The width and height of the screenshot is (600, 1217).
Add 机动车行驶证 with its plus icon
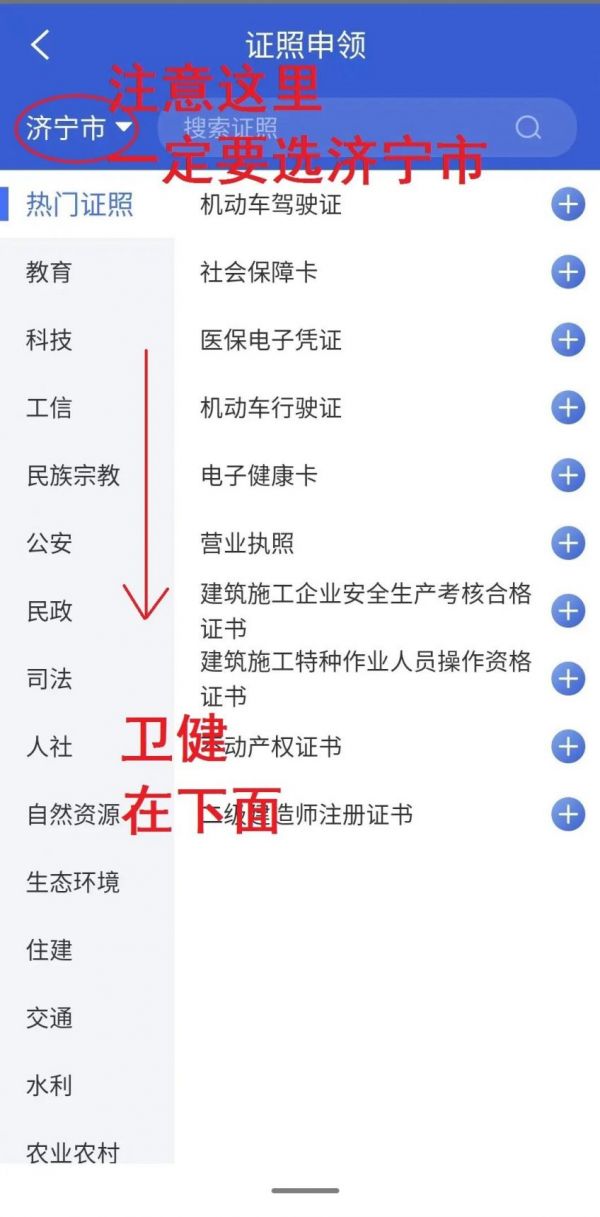568,407
